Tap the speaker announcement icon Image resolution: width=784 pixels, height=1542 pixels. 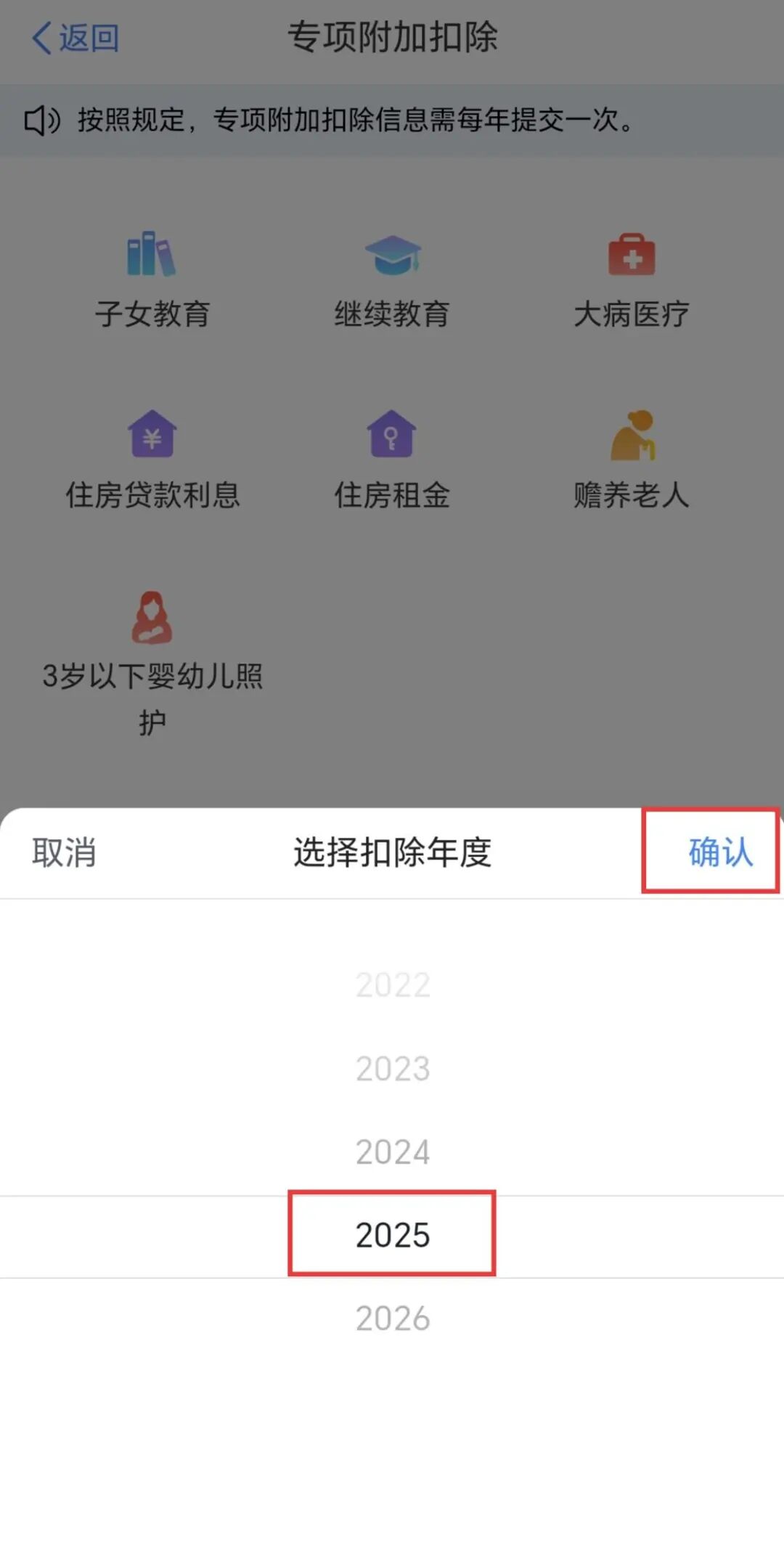pyautogui.click(x=40, y=120)
